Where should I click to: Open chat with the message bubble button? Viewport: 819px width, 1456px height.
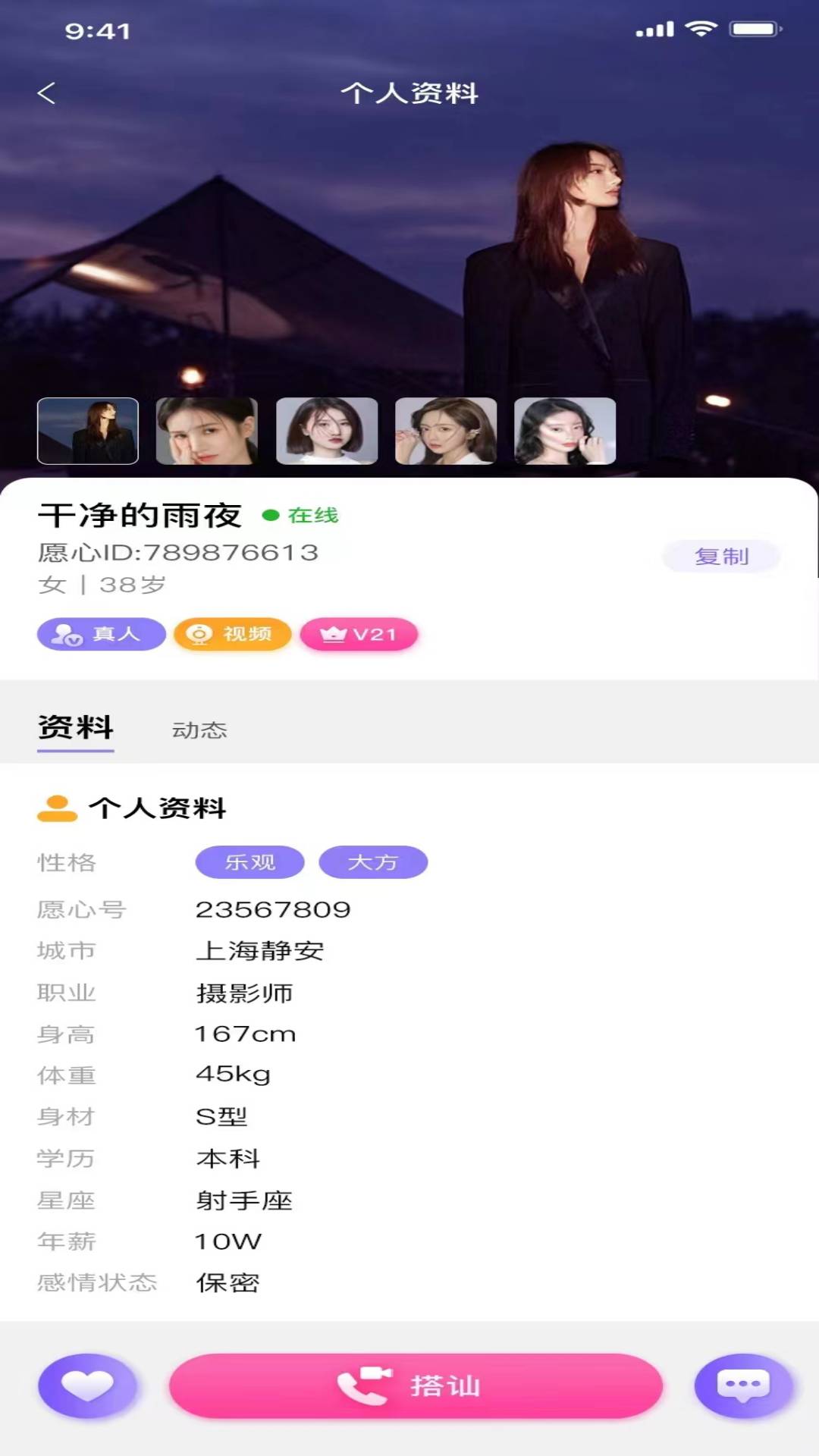coord(743,1385)
